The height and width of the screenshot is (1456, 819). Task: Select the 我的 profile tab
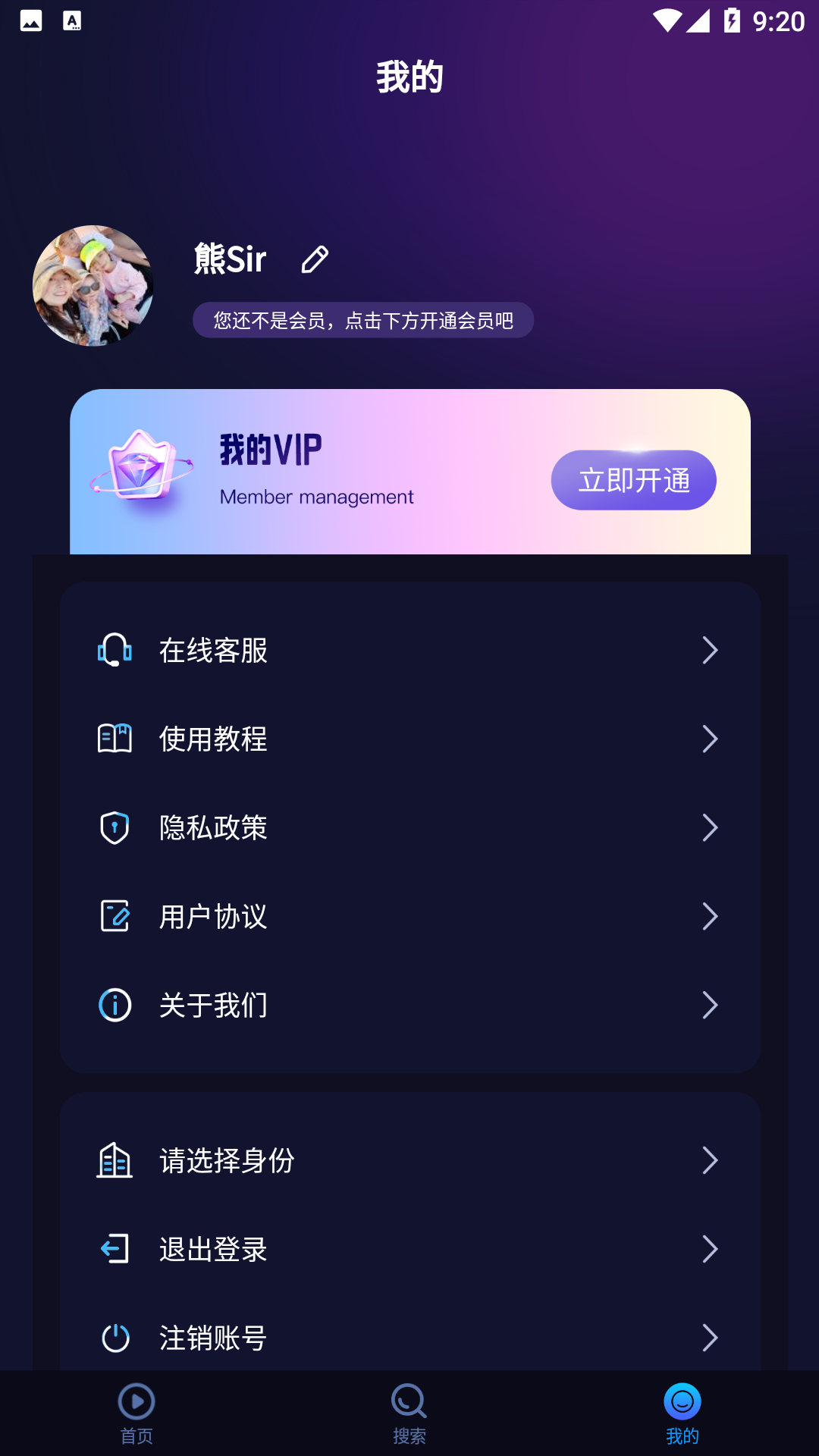[x=682, y=1412]
